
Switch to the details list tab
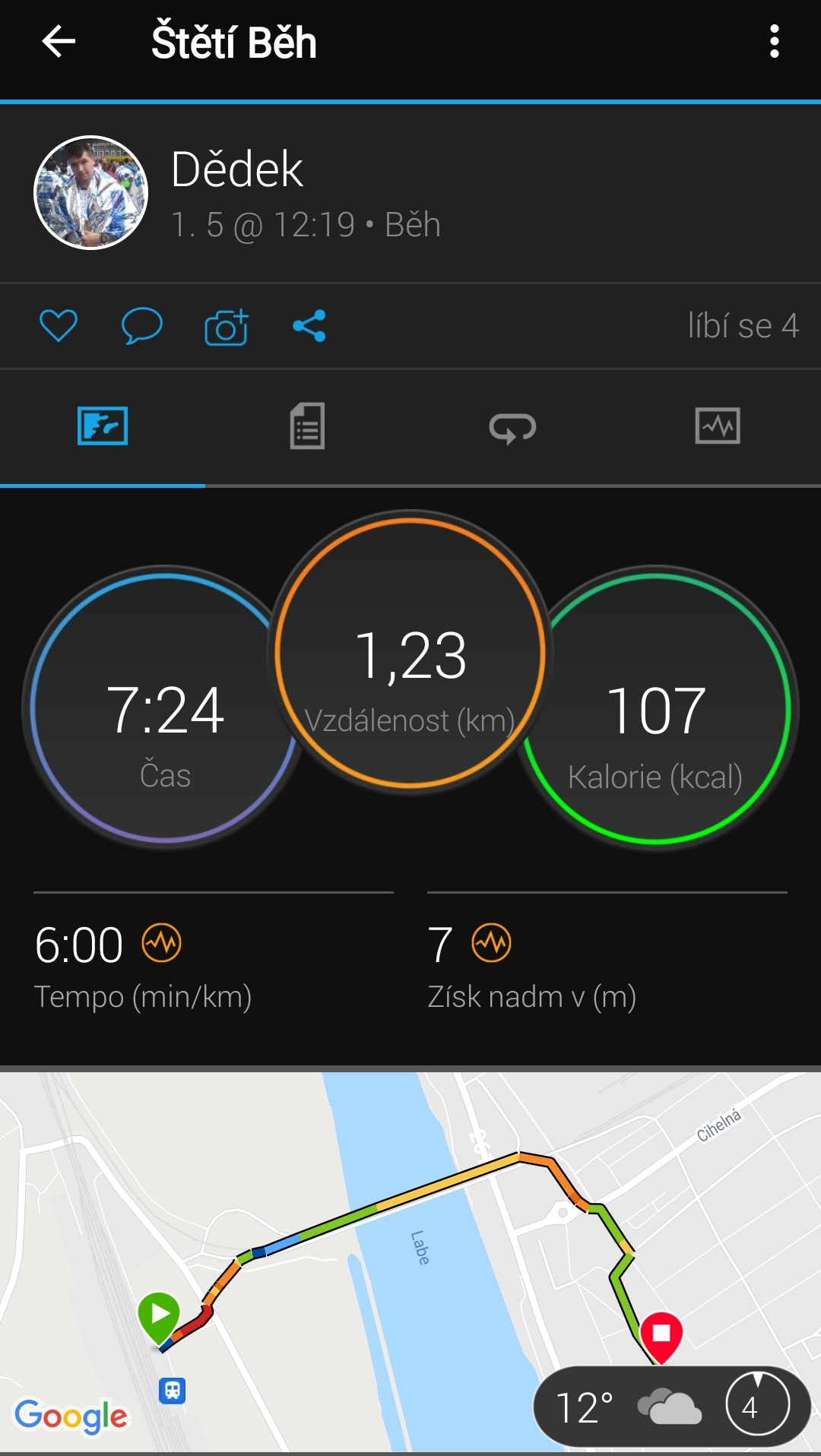pos(307,426)
